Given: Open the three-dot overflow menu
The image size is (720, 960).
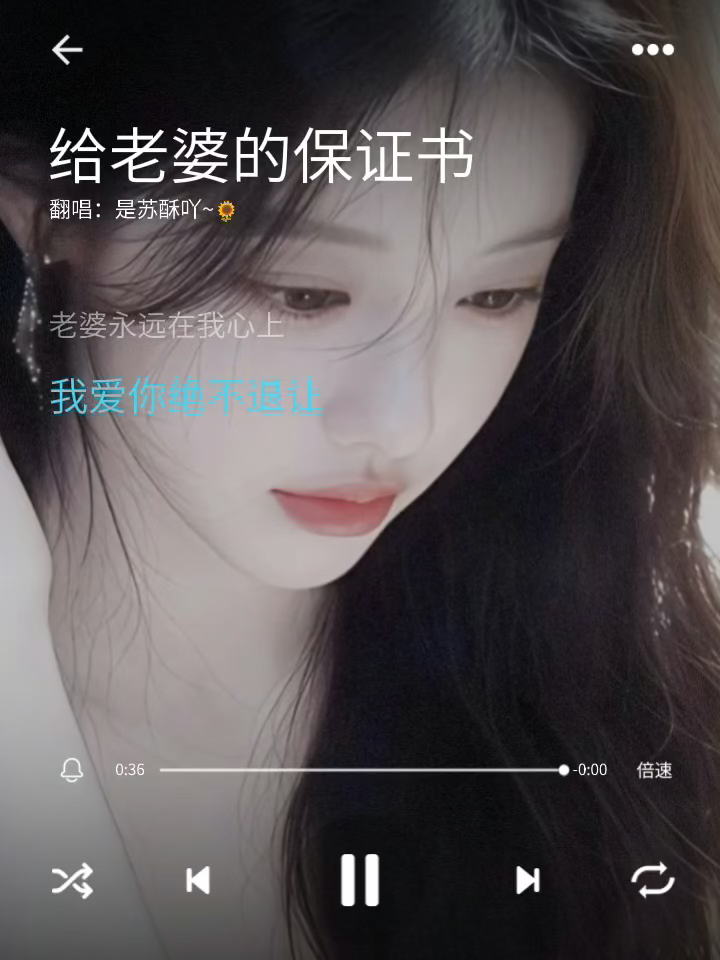Looking at the screenshot, I should point(653,50).
